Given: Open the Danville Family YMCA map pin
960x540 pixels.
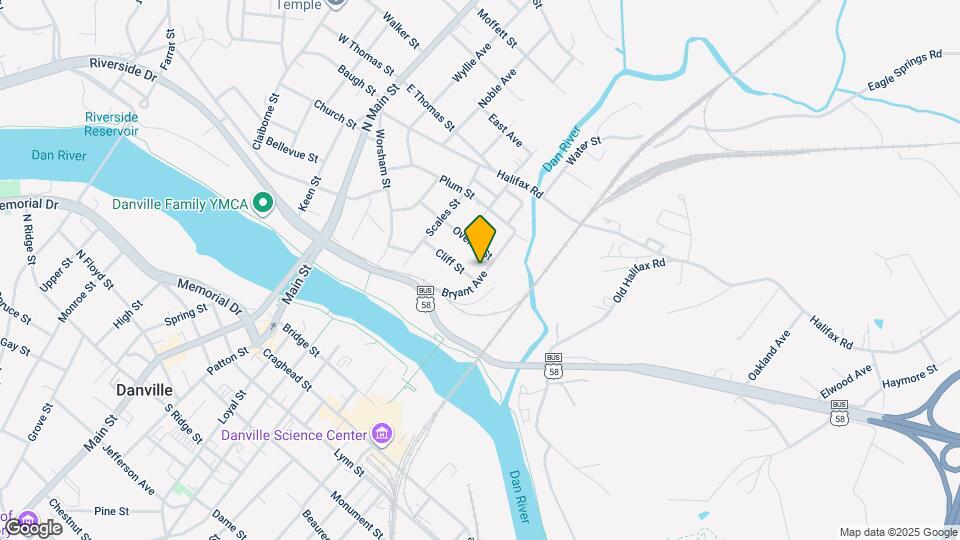Looking at the screenshot, I should pyautogui.click(x=264, y=205).
